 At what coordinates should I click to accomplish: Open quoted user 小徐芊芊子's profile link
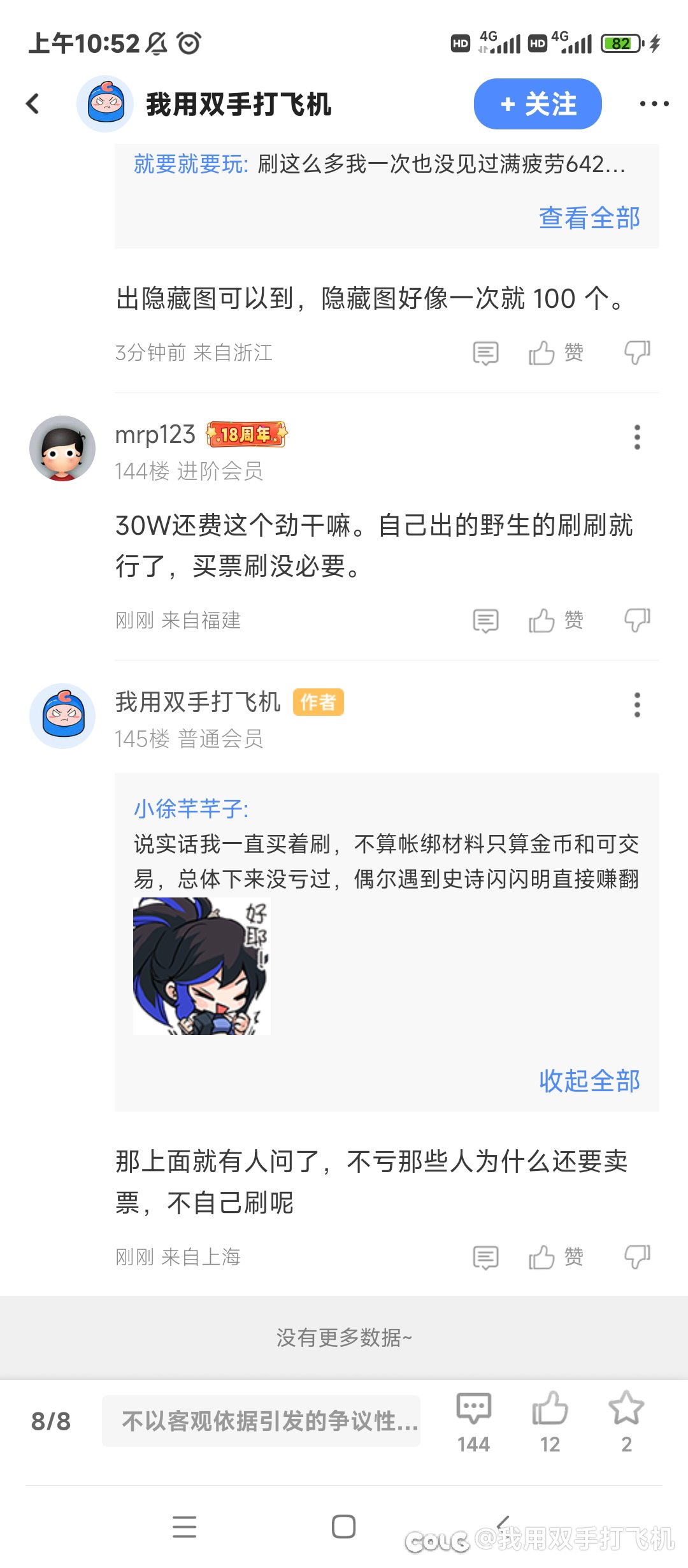191,808
